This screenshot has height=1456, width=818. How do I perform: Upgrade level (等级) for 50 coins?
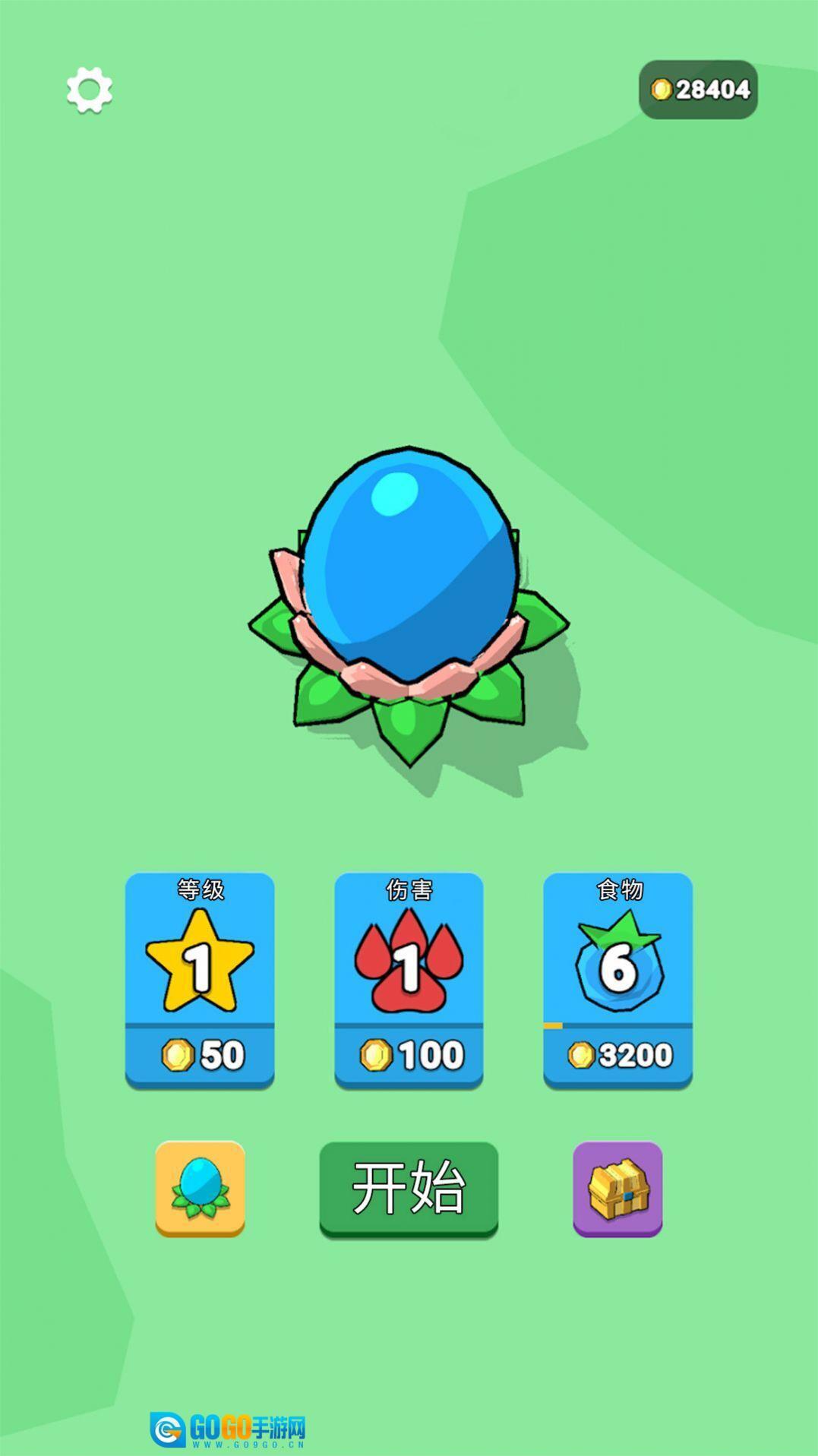pos(200,981)
